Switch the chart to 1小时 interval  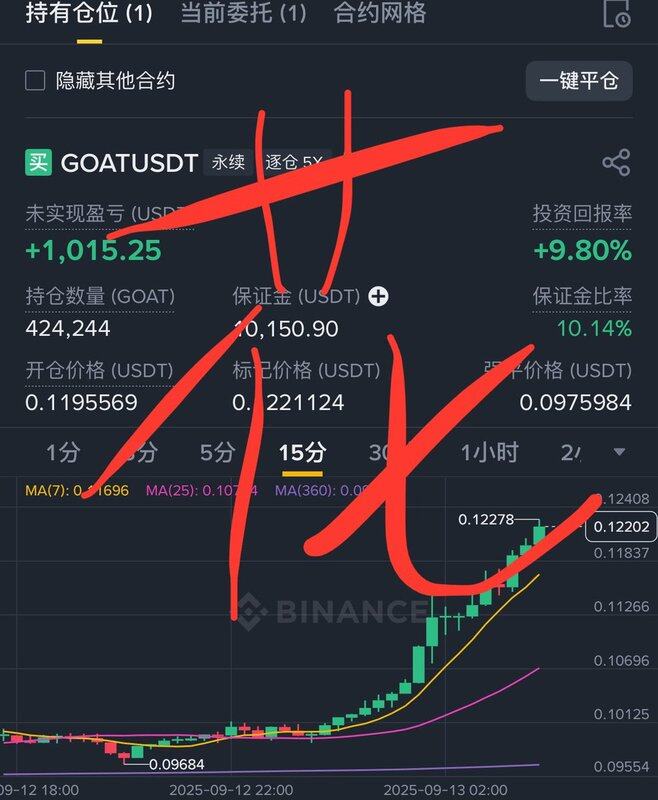click(489, 452)
